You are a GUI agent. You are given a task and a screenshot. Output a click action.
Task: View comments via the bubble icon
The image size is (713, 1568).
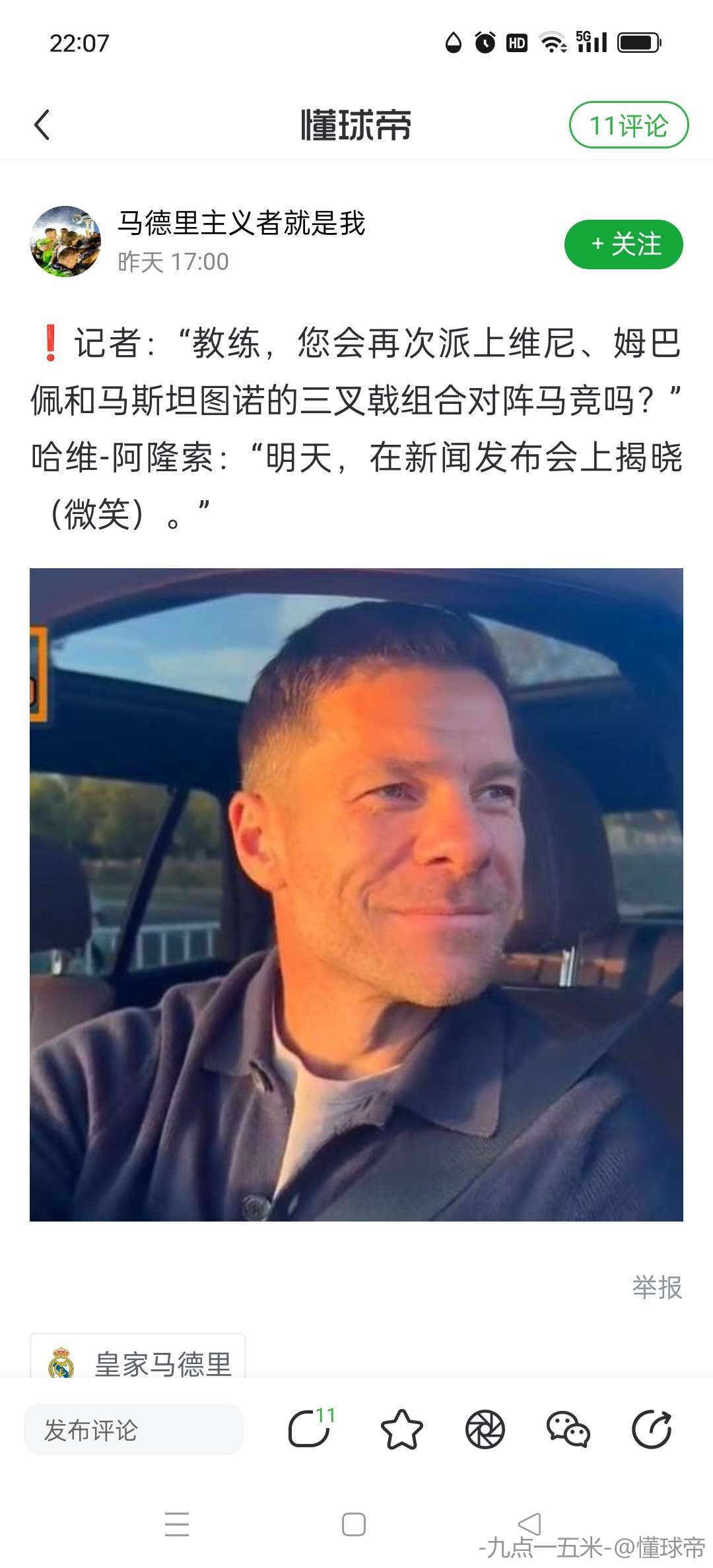pyautogui.click(x=309, y=1430)
